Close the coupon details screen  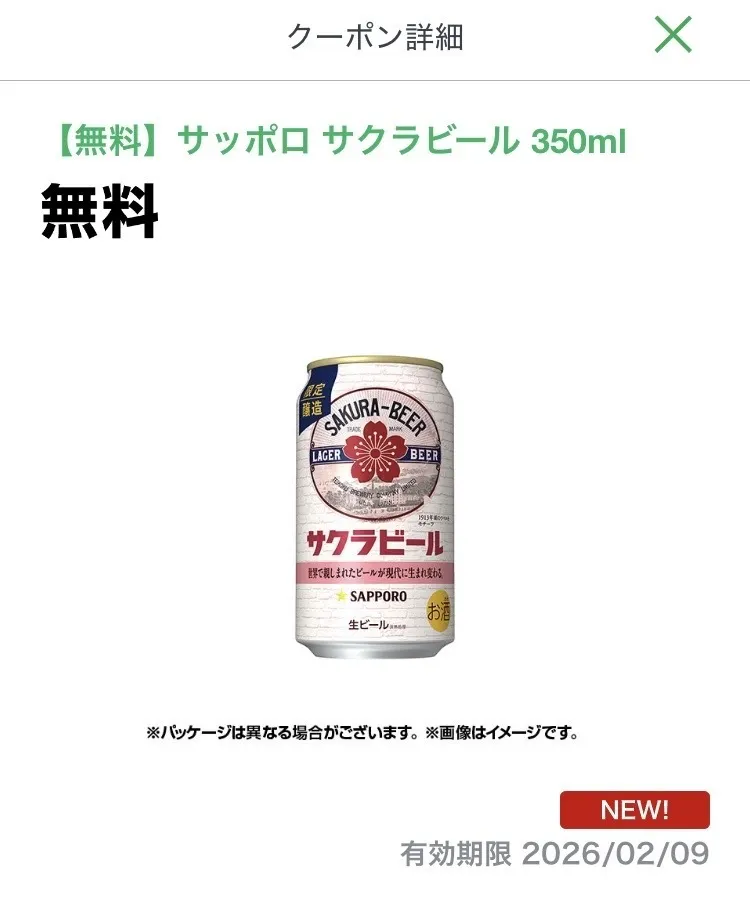pos(673,36)
